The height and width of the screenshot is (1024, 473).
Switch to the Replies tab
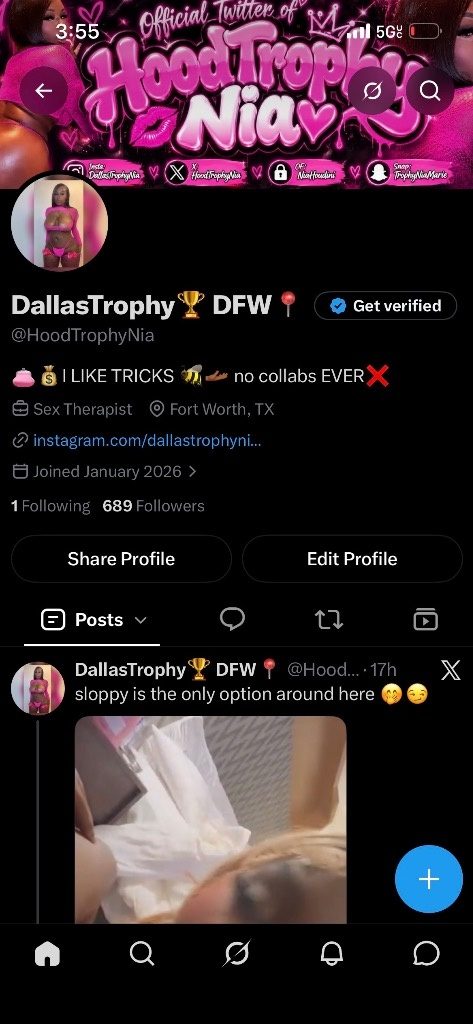[232, 619]
